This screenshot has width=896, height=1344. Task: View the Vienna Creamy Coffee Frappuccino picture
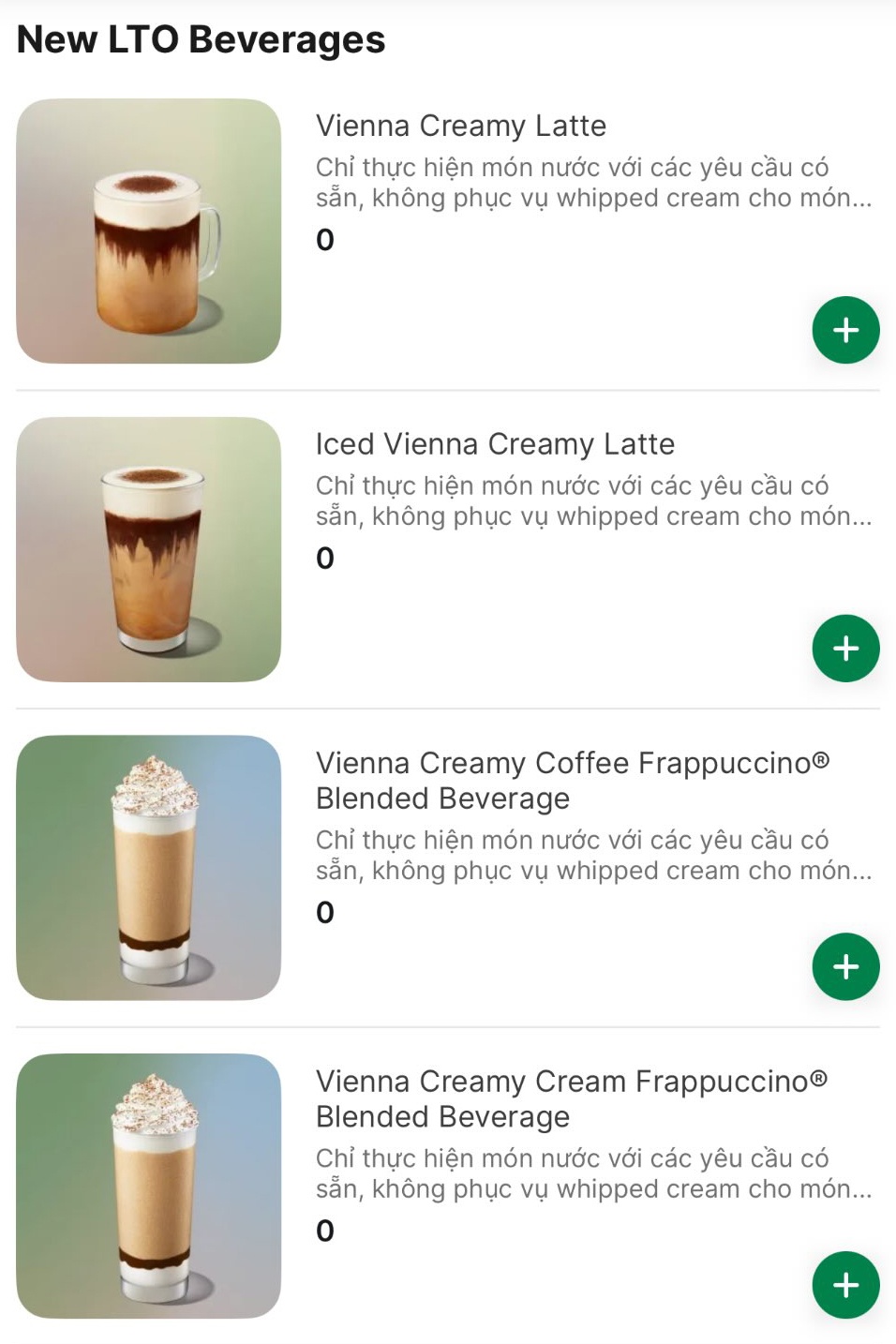149,868
